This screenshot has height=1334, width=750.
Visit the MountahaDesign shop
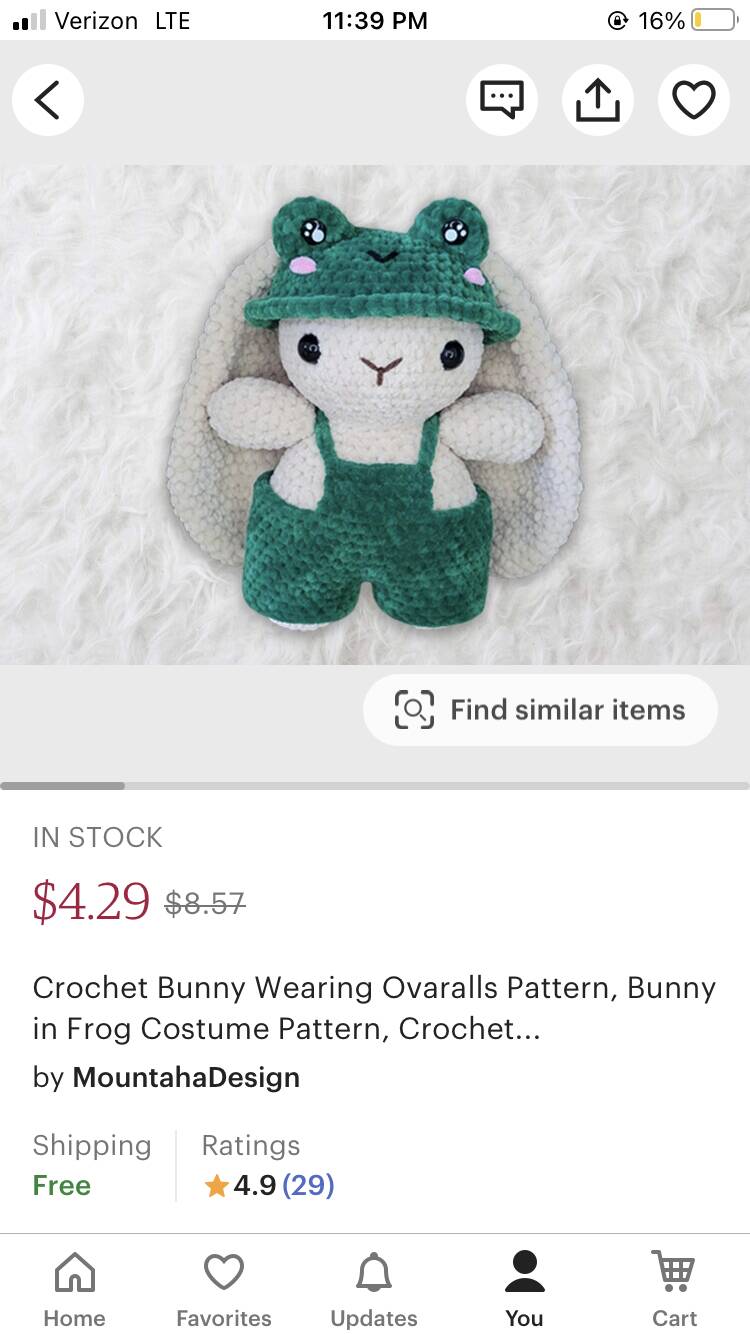point(186,1077)
